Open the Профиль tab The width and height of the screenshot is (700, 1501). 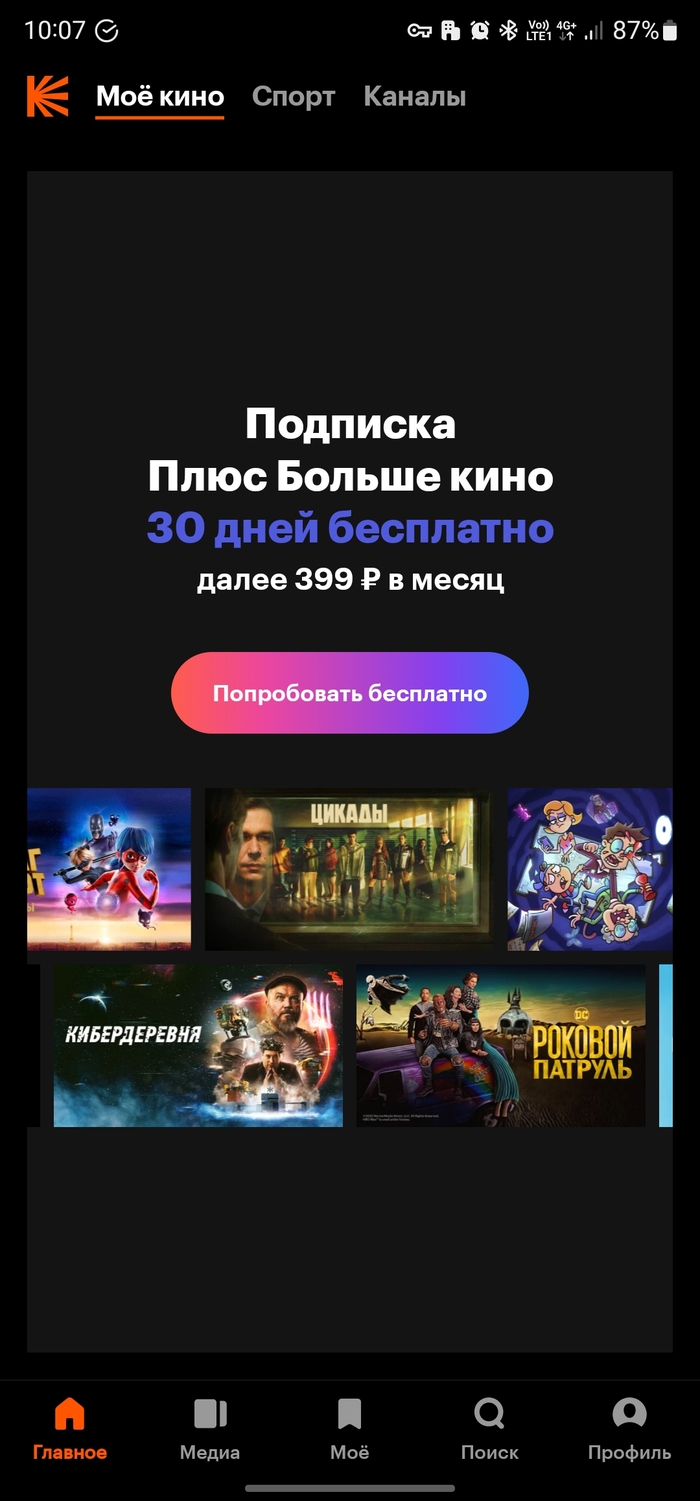[x=629, y=1428]
